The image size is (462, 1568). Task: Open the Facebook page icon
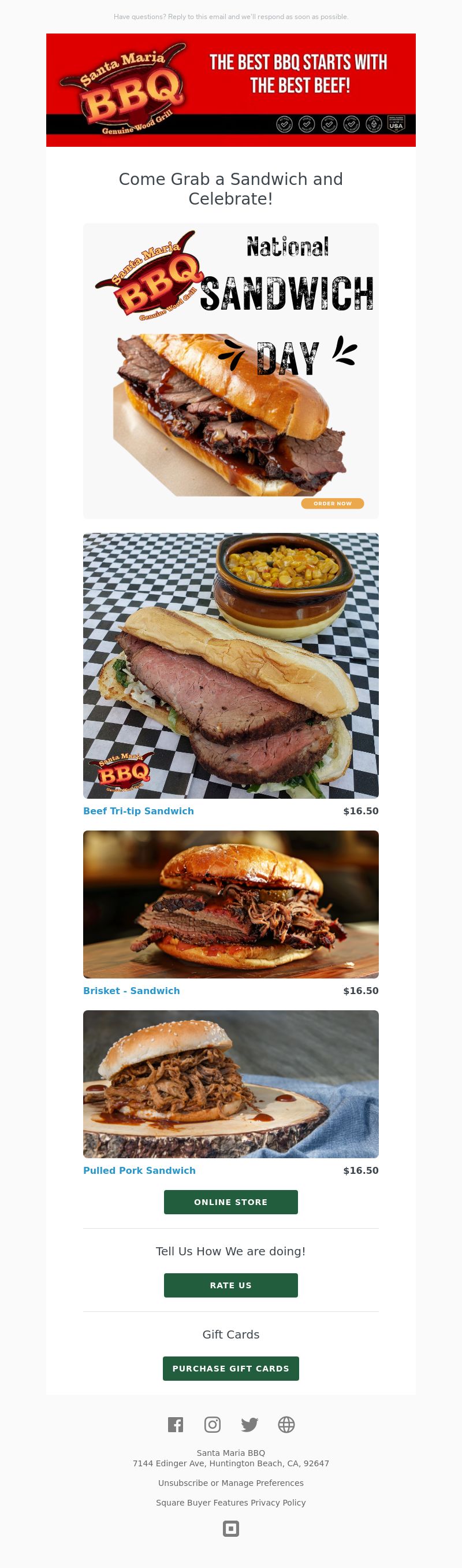coord(176,1424)
